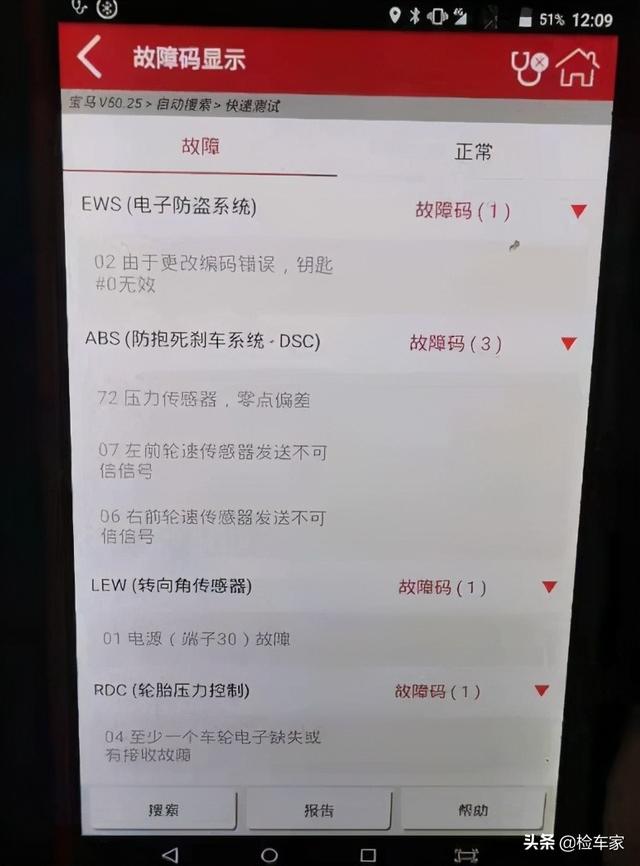The height and width of the screenshot is (866, 640).
Task: Collapse the EWS (电子防盗系统) fault list
Action: (x=578, y=211)
